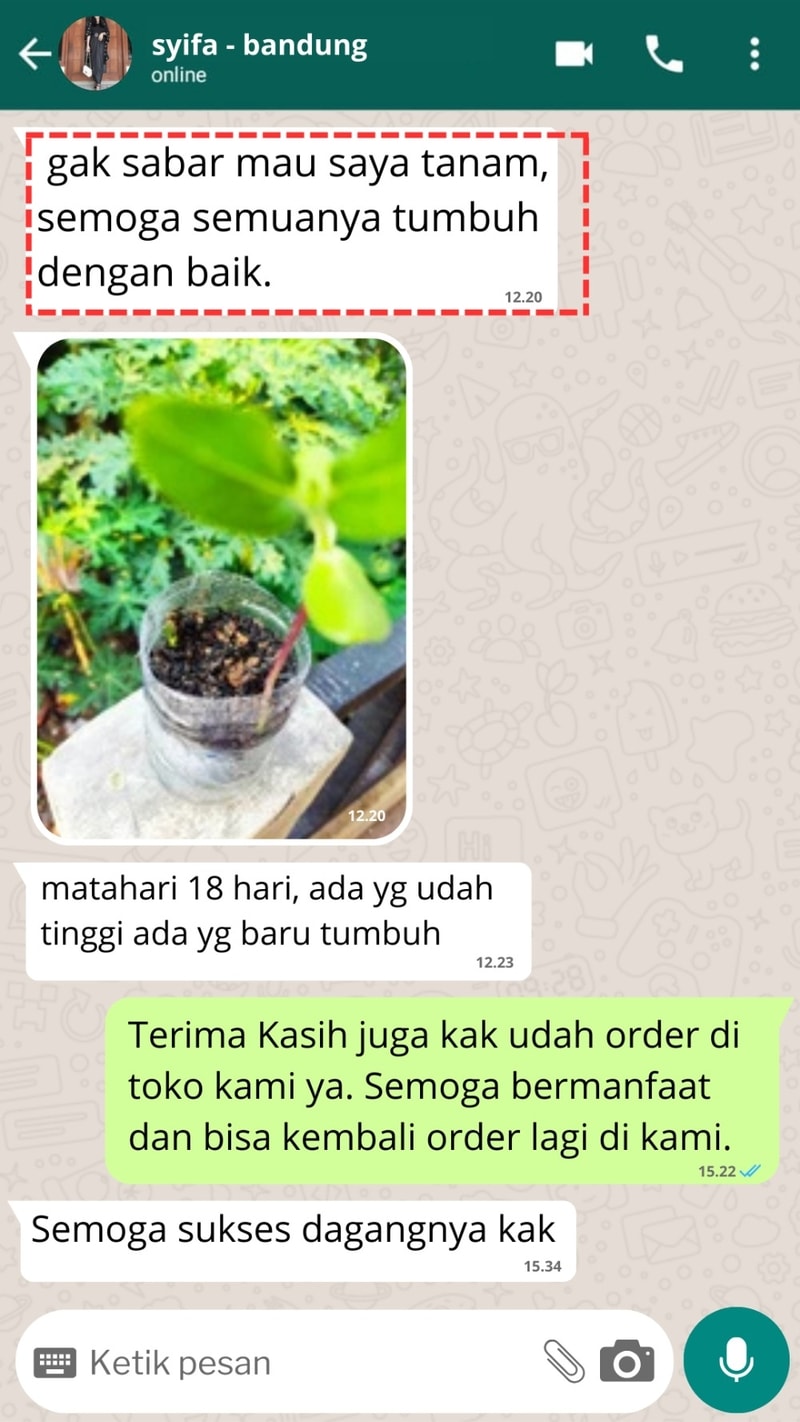Open the overflow menu

click(754, 54)
